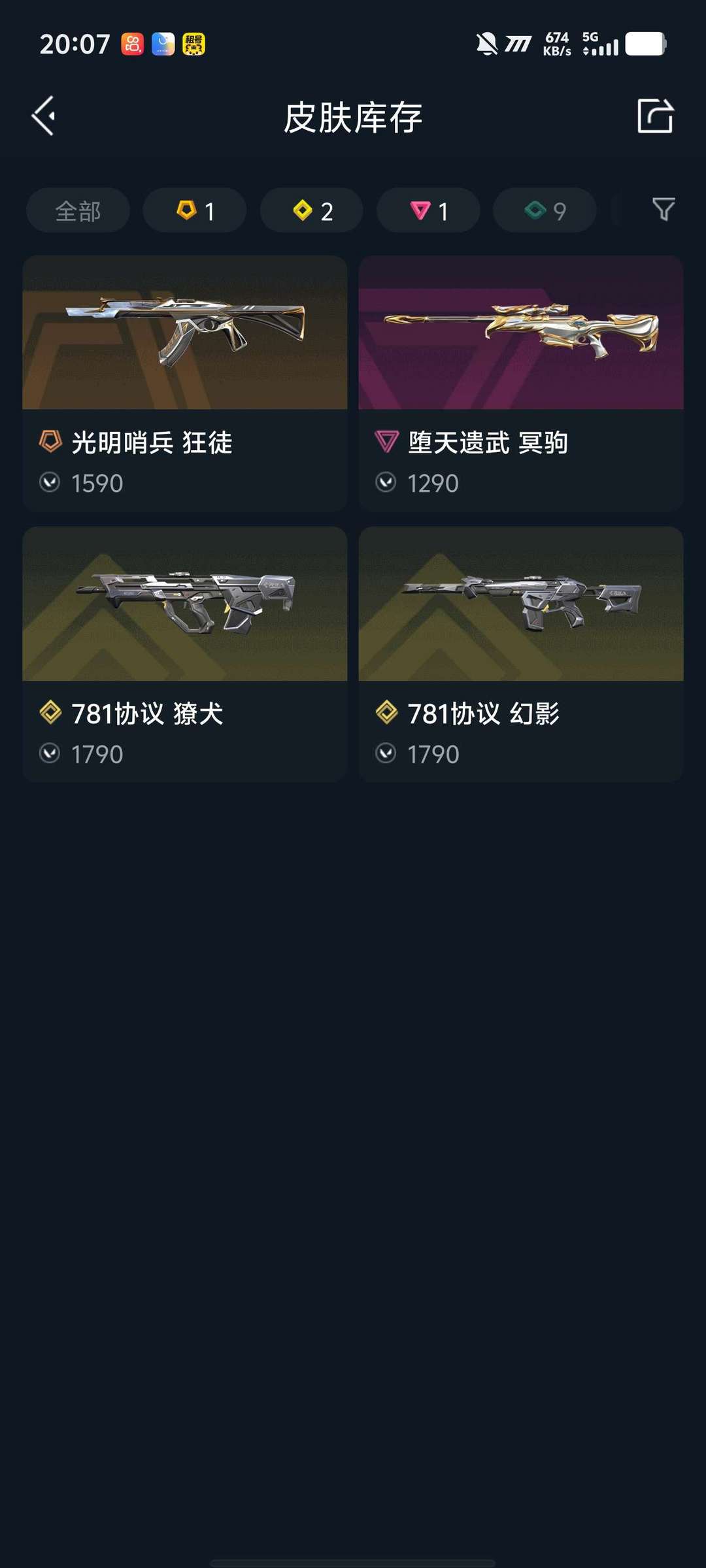Select the 全部 filter chip
Viewport: 706px width, 1568px height.
point(78,210)
